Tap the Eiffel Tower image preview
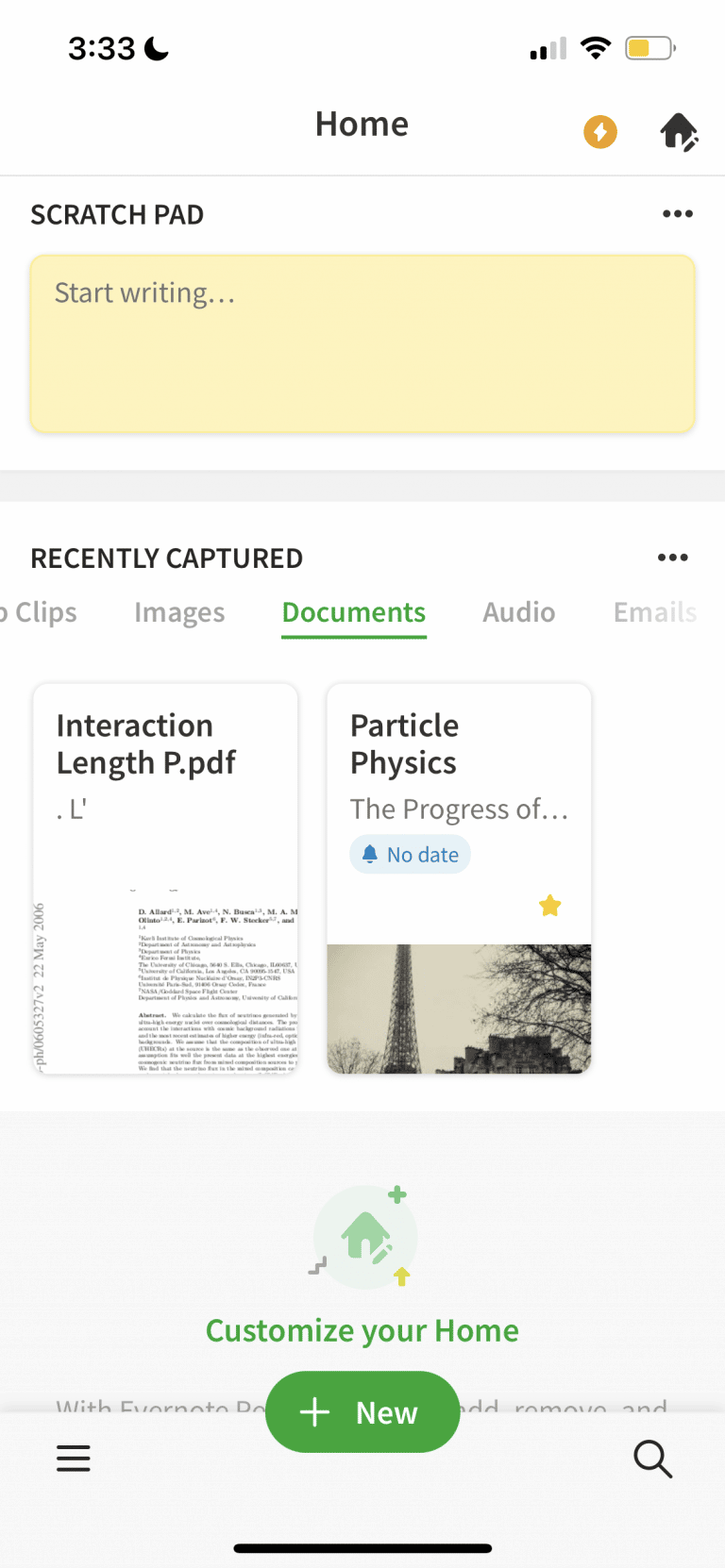This screenshot has width=725, height=1568. pyautogui.click(x=459, y=1009)
